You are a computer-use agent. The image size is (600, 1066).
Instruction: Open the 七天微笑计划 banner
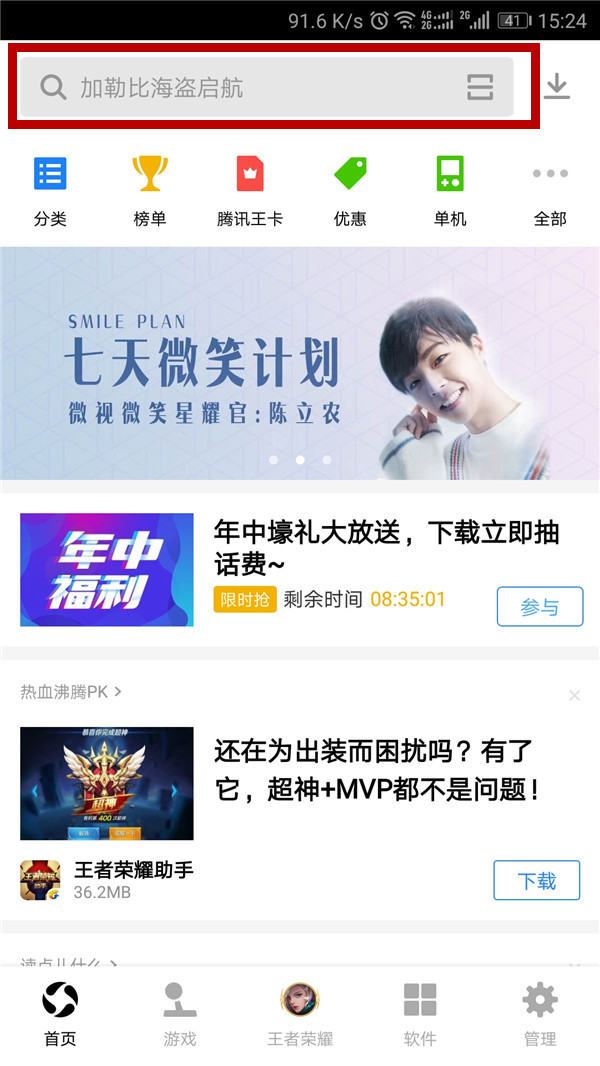tap(300, 363)
